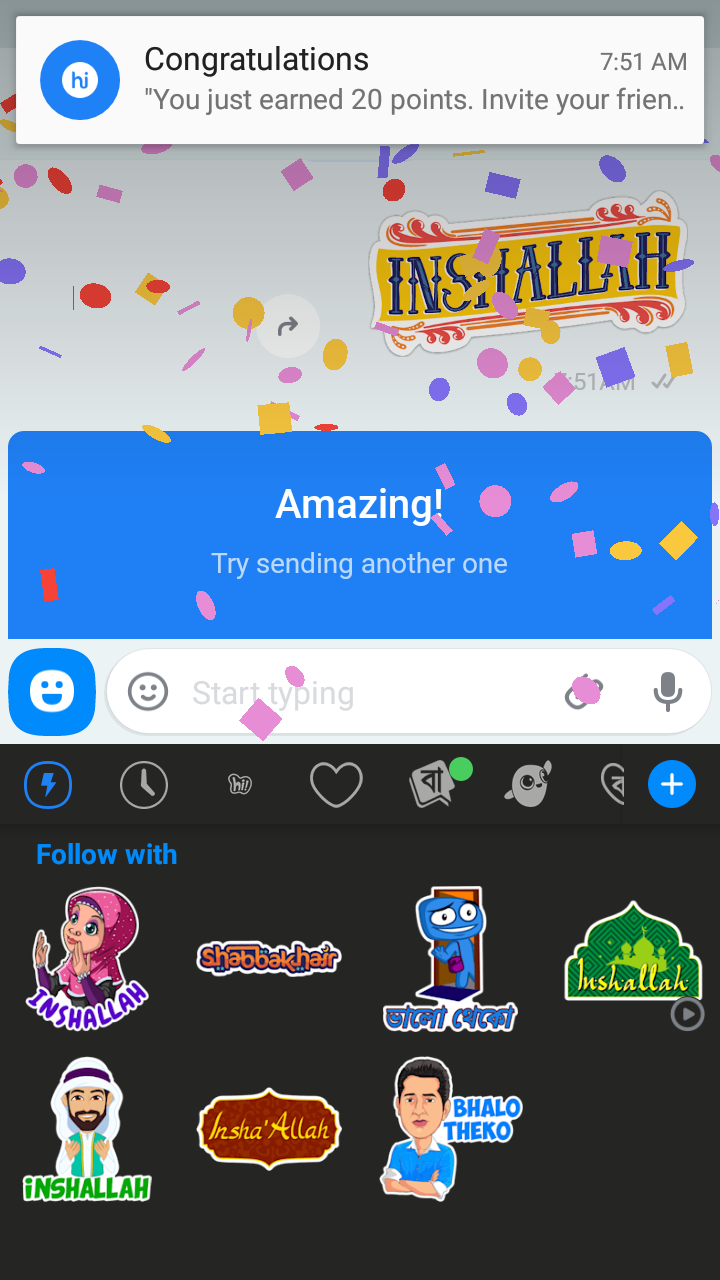Send the Shabbakhair sticker
720x1280 pixels.
[x=268, y=958]
